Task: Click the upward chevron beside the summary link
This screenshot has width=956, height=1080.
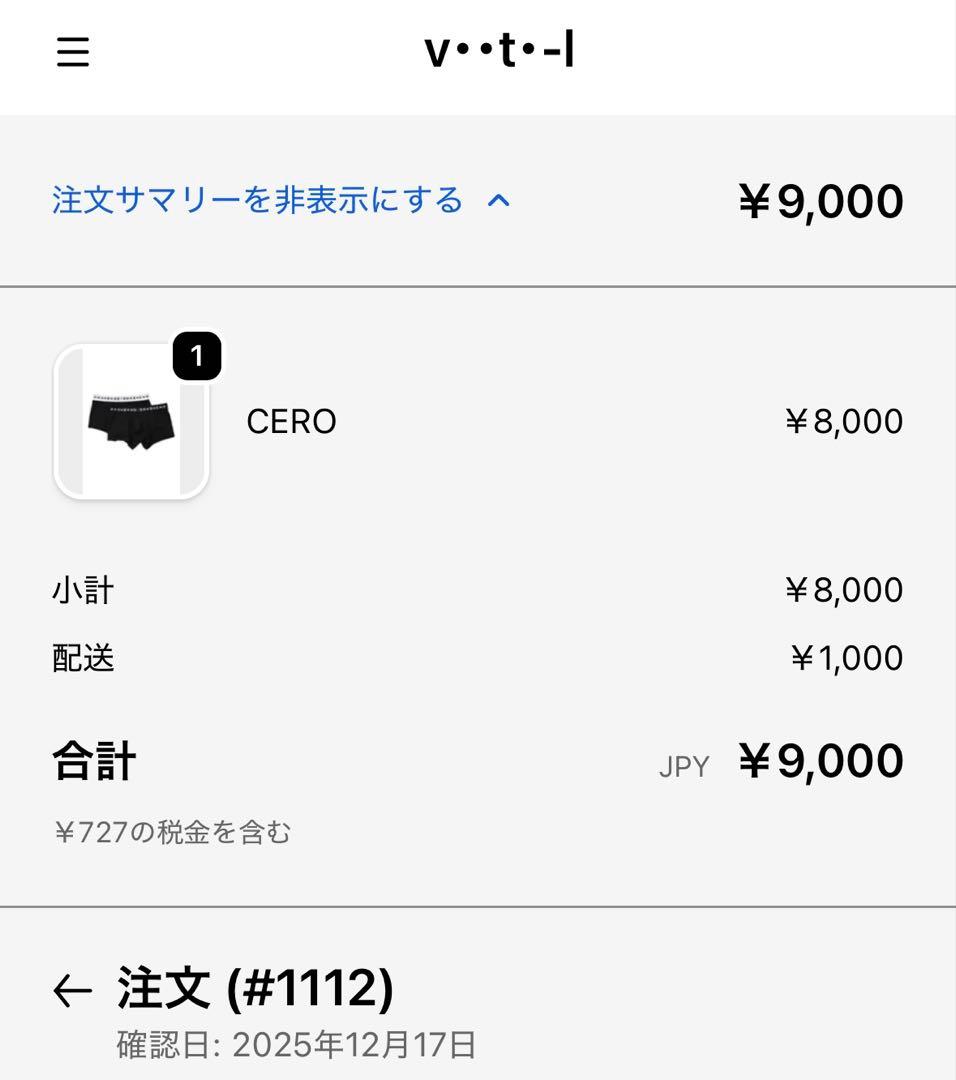Action: click(x=498, y=201)
